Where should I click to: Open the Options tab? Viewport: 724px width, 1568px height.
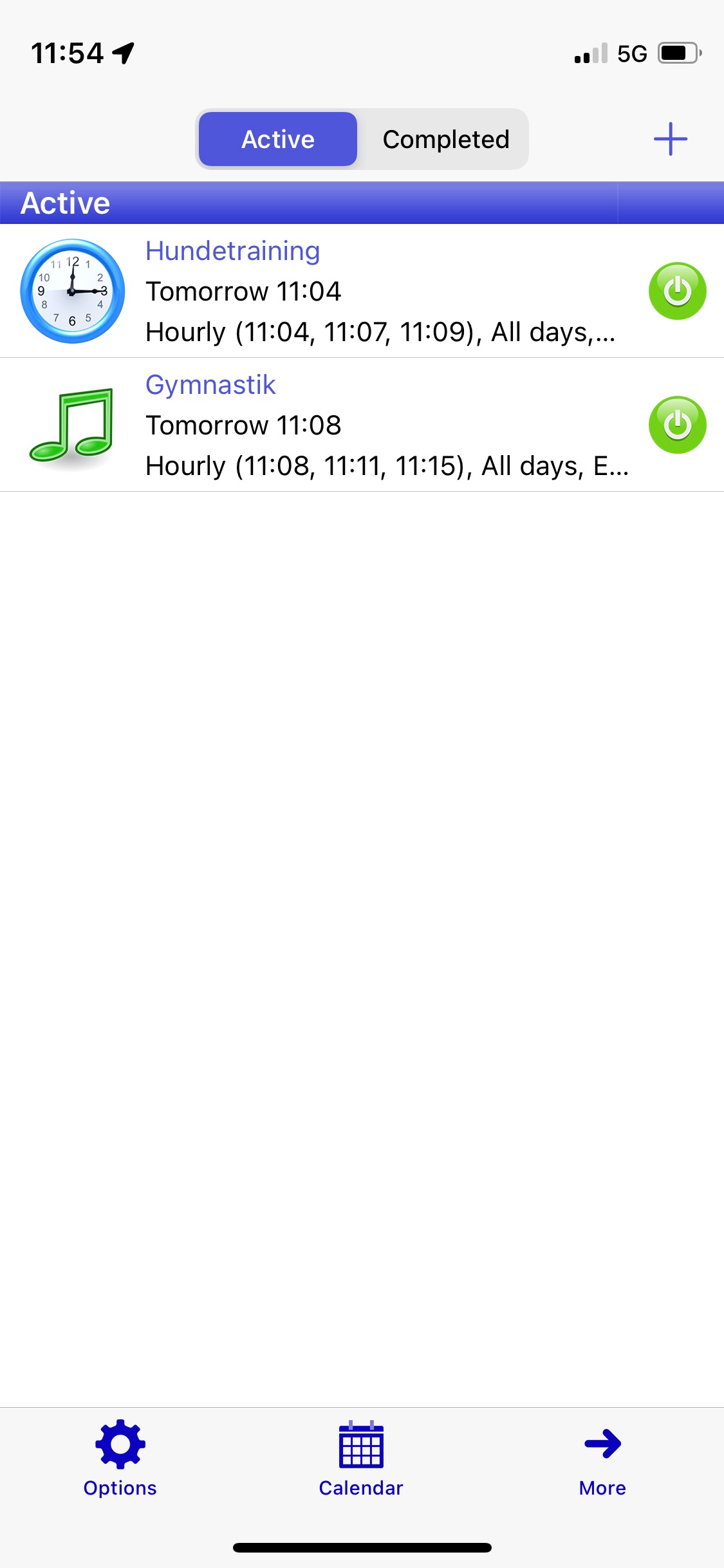[x=120, y=1459]
